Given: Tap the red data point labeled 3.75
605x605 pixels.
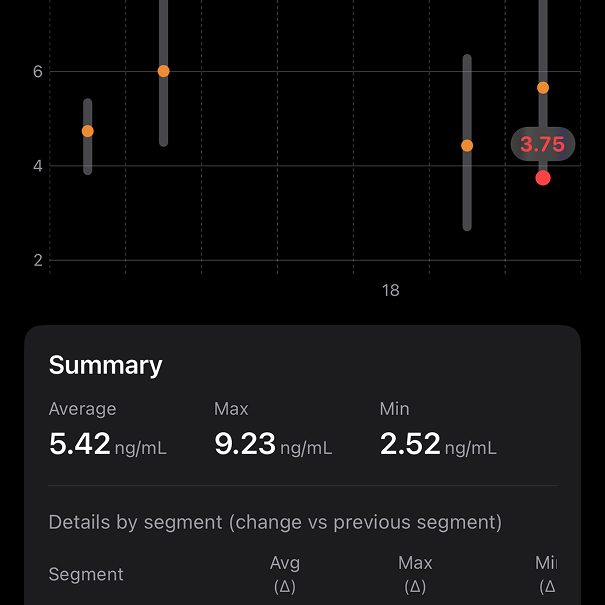Looking at the screenshot, I should point(543,178).
